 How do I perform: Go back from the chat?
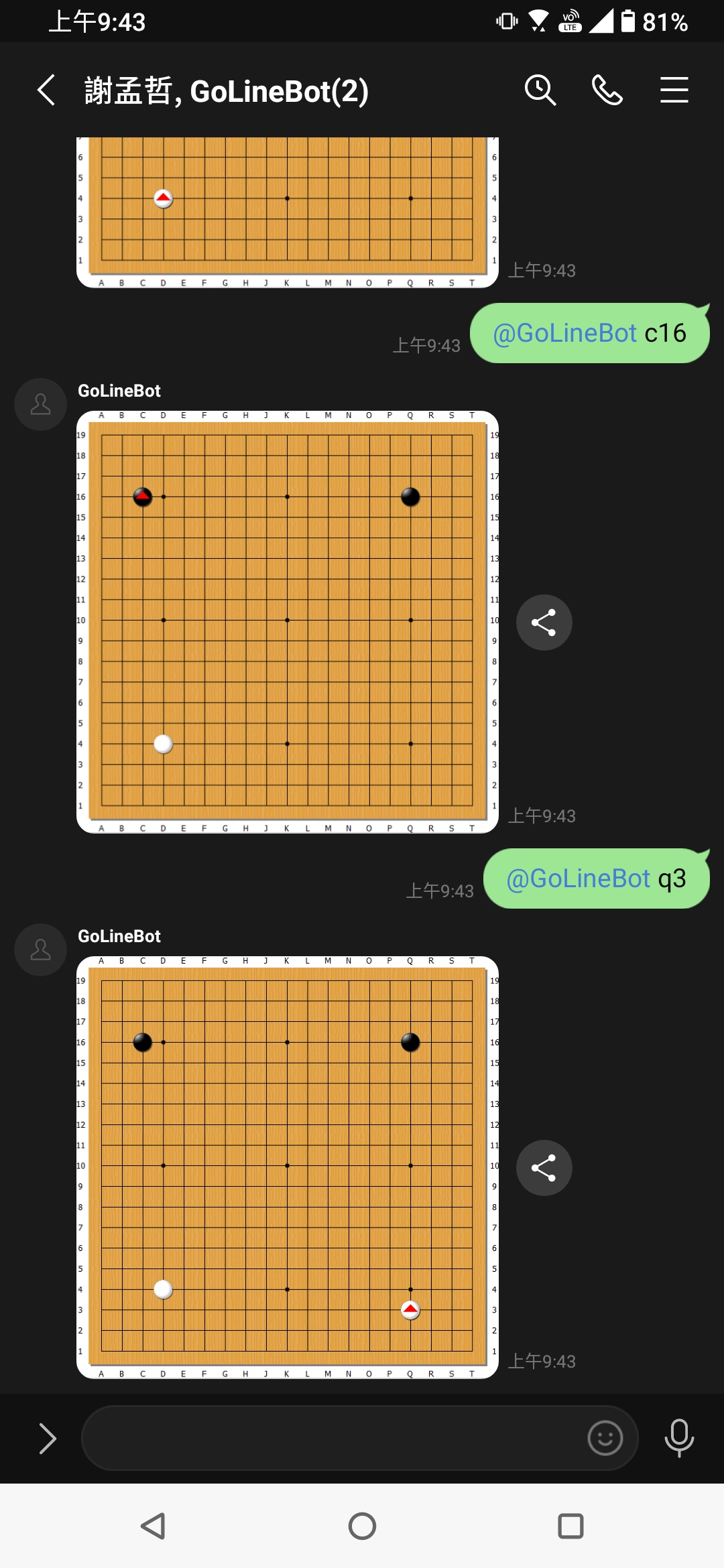tap(46, 90)
